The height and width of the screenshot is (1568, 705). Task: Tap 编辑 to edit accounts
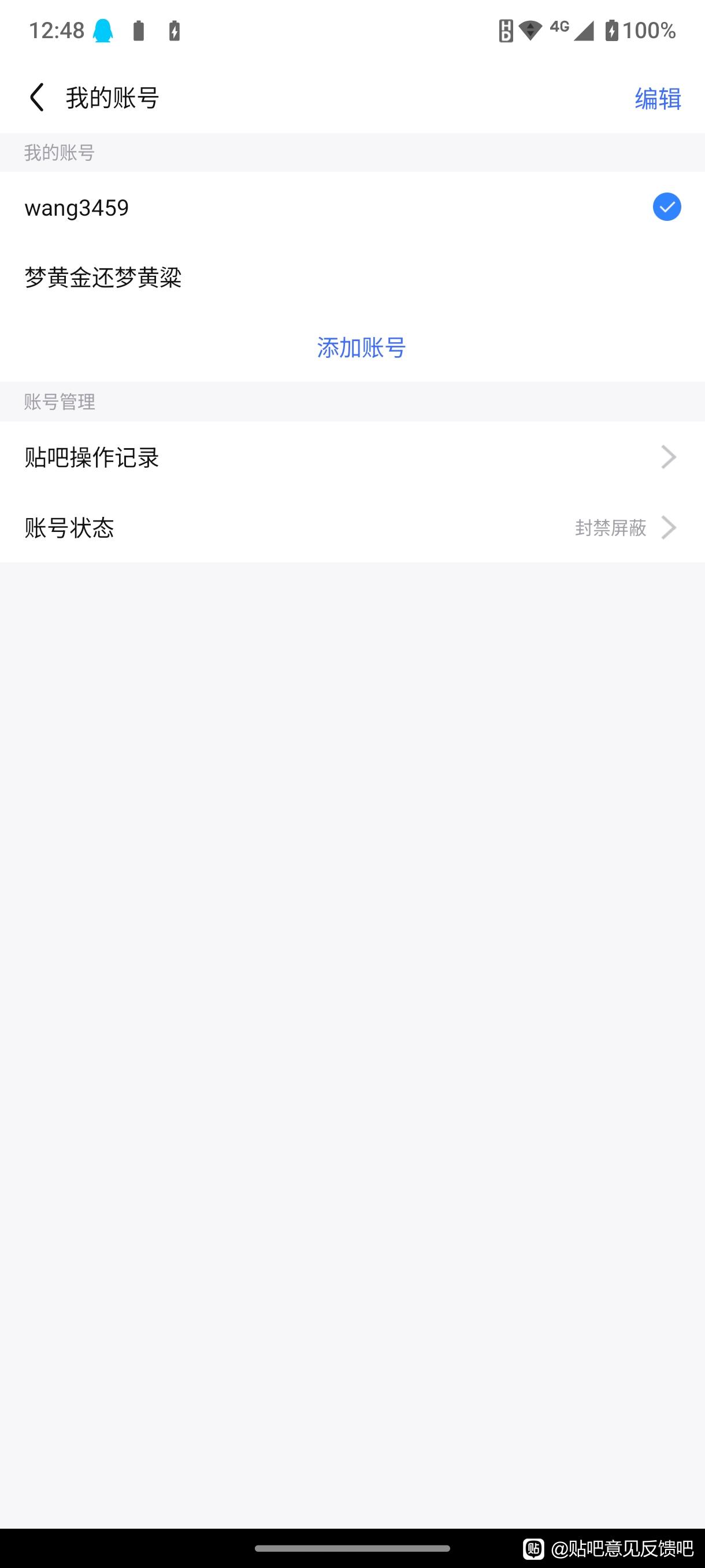[x=657, y=98]
